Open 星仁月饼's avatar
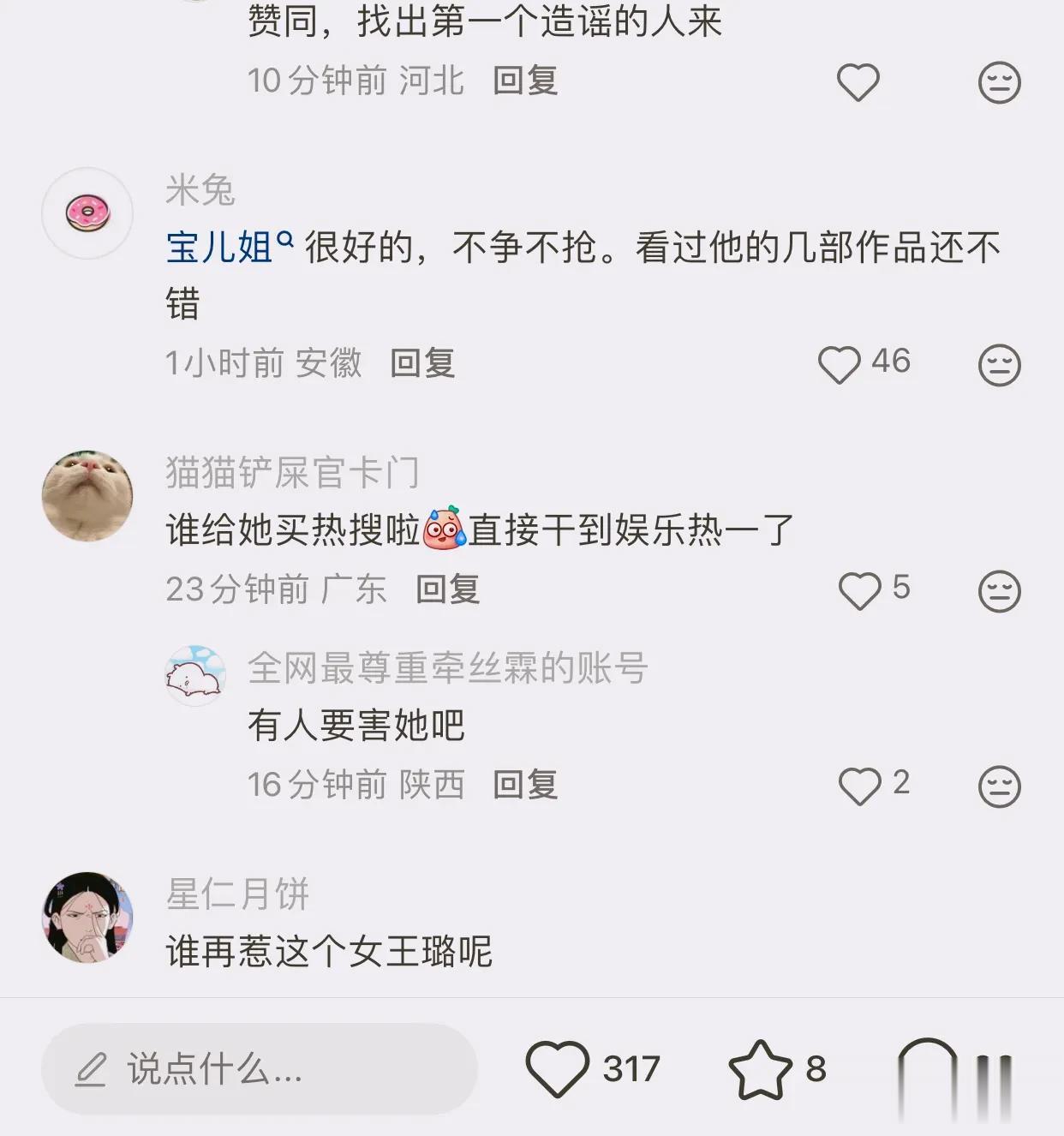 point(87,916)
